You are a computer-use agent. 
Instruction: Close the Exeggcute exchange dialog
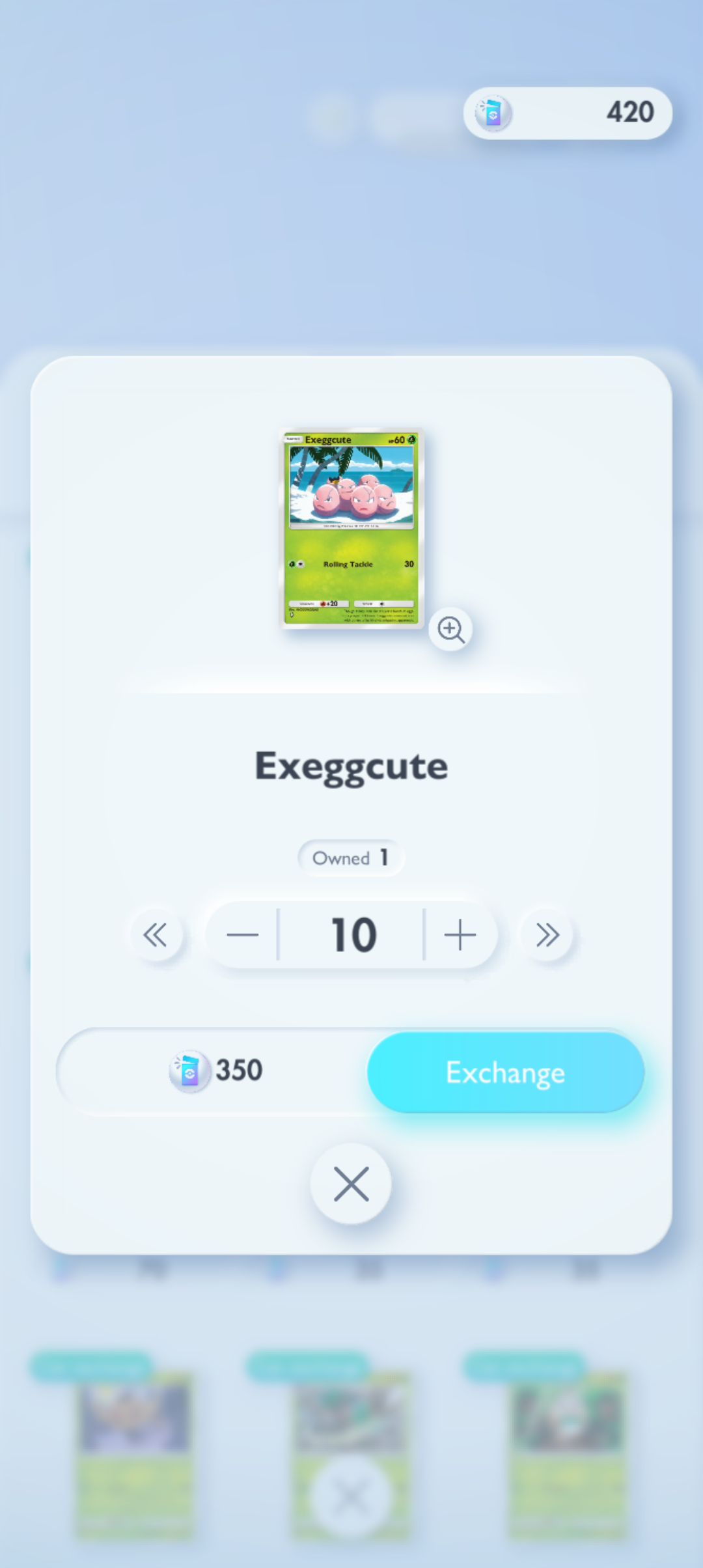point(351,1183)
